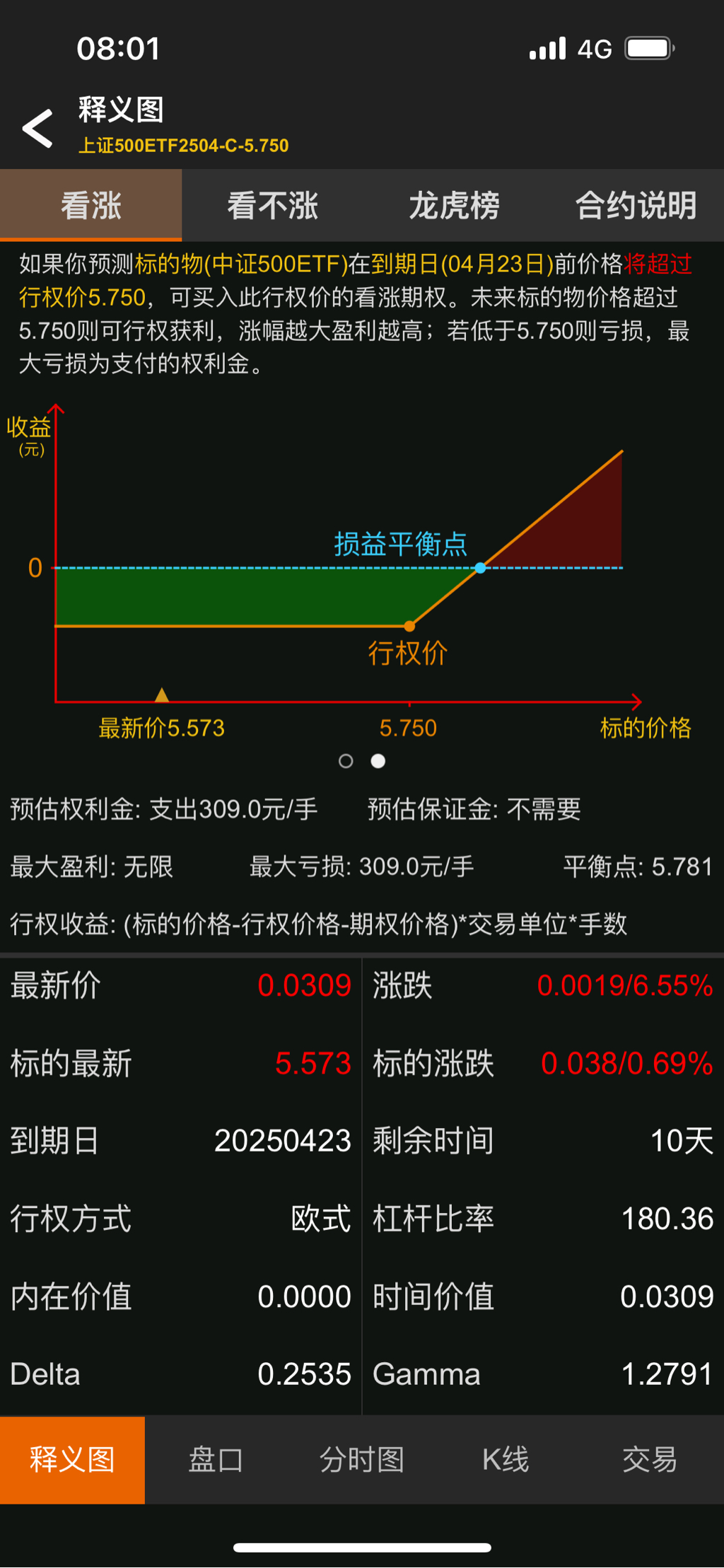Image resolution: width=724 pixels, height=1568 pixels.
Task: Go back using the top-left arrow
Action: 38,129
